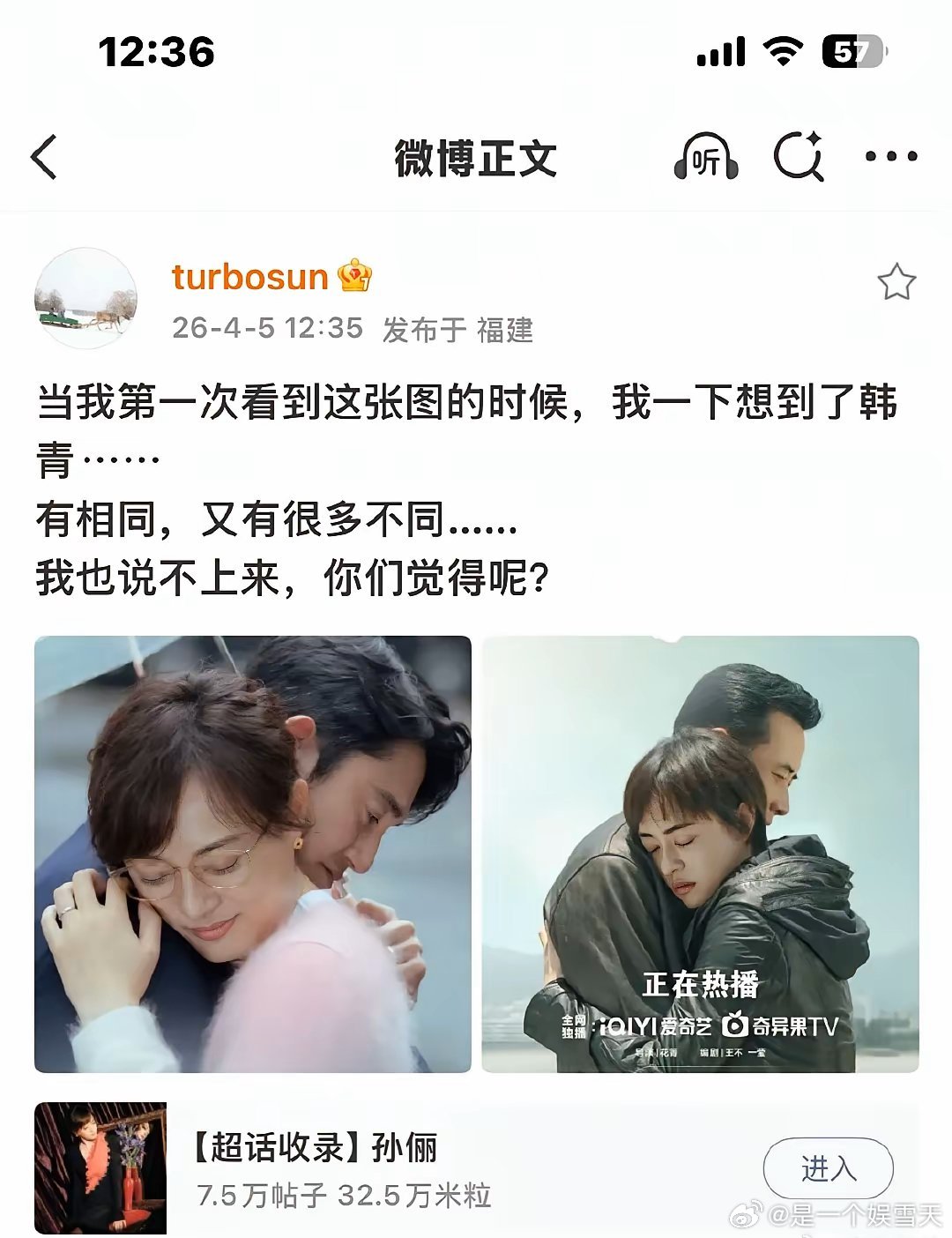Tap the 微博正文 title bar

pos(476,156)
